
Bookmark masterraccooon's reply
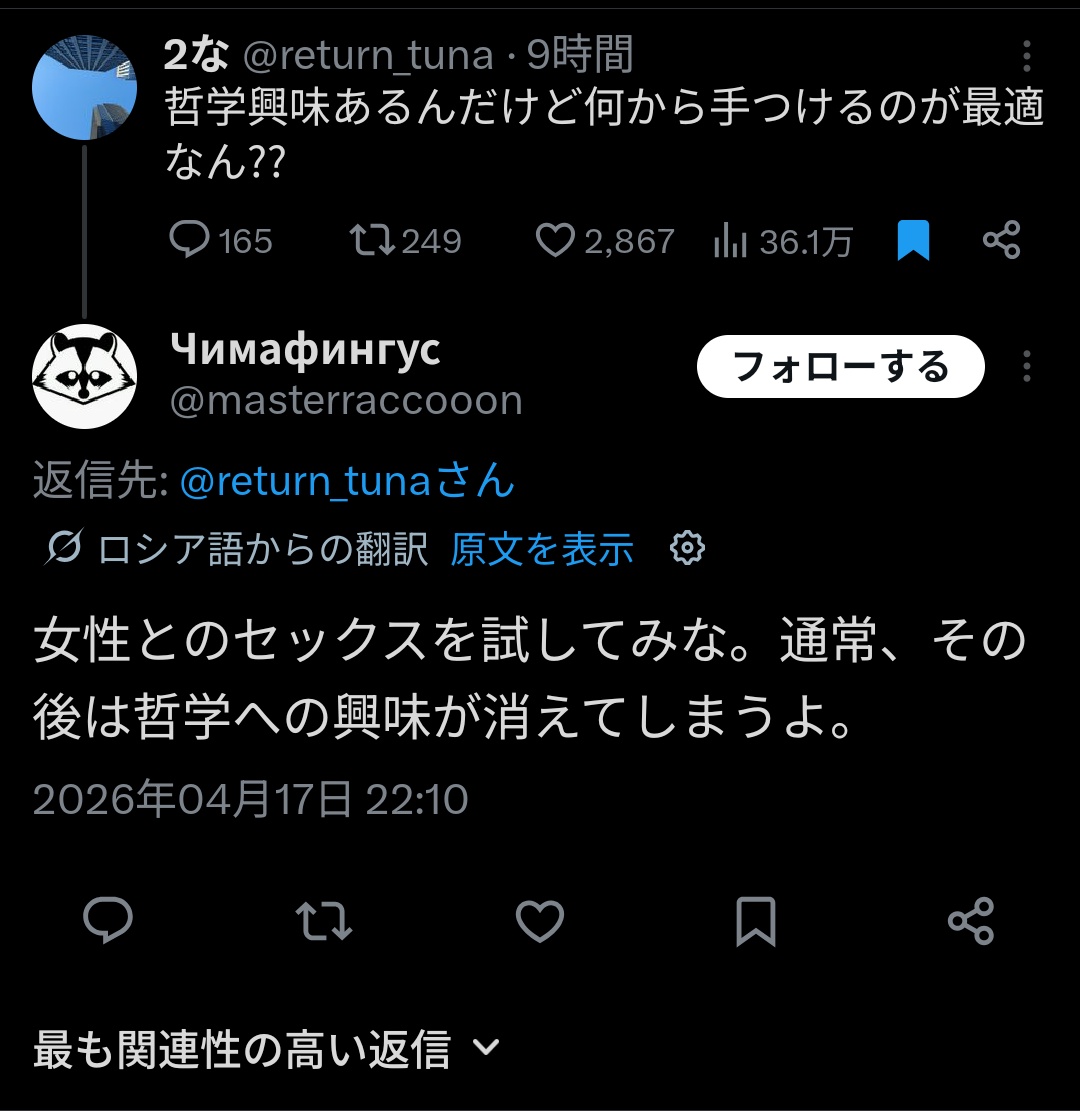pos(755,921)
